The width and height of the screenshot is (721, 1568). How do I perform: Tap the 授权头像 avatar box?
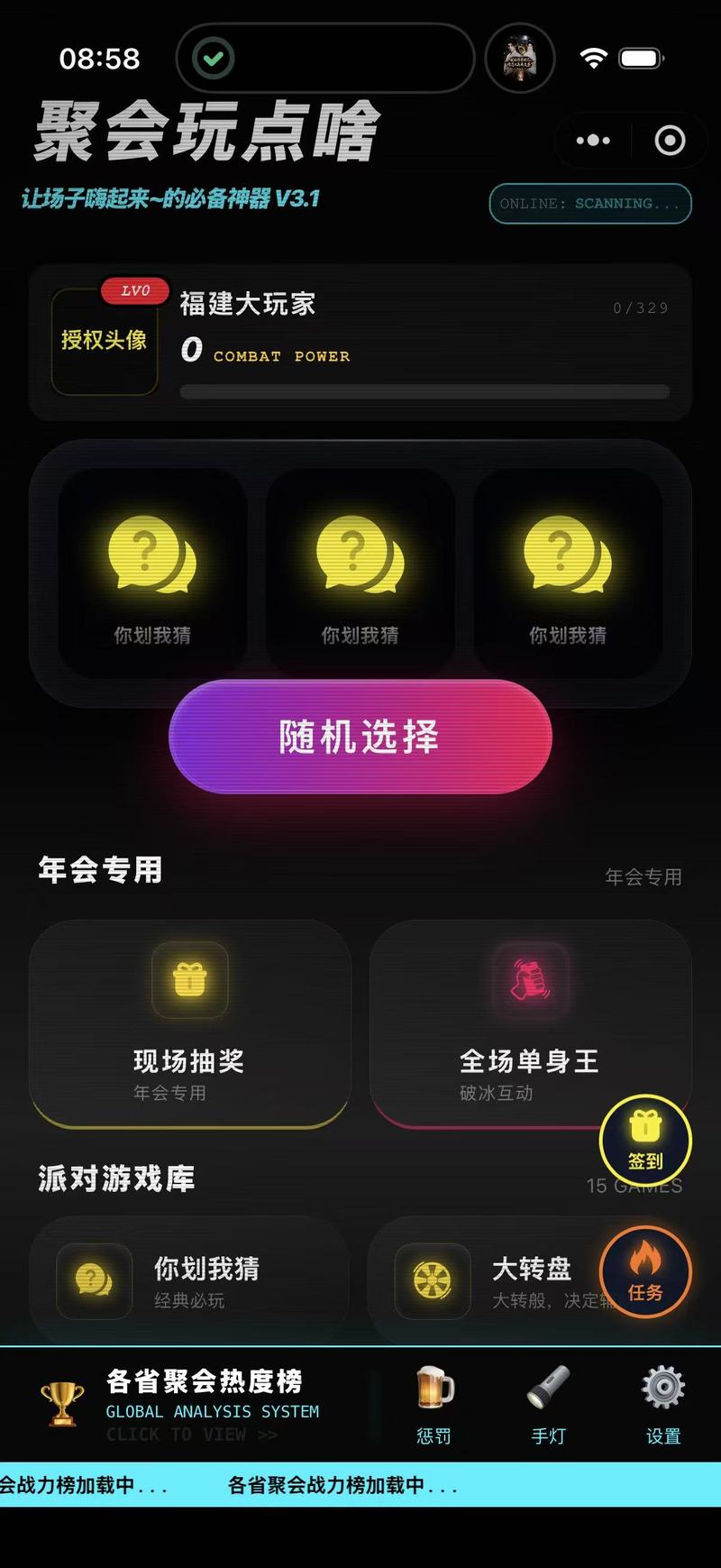(x=105, y=341)
